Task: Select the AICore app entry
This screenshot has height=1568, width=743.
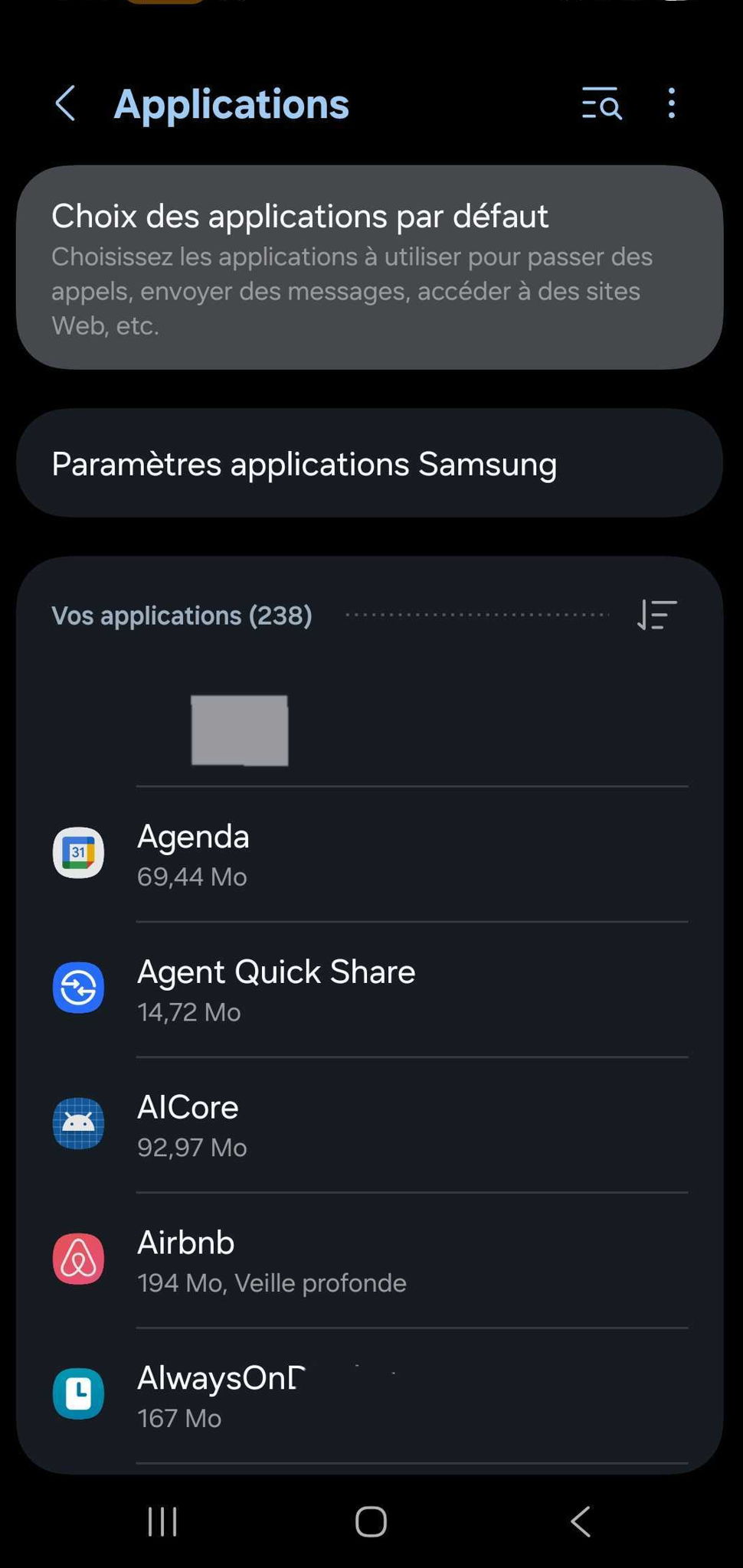Action: tap(369, 1125)
